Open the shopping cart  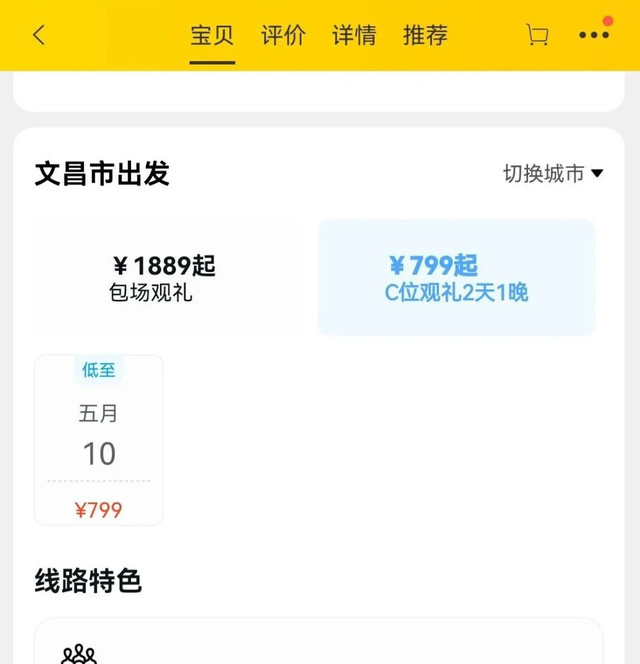coord(537,36)
